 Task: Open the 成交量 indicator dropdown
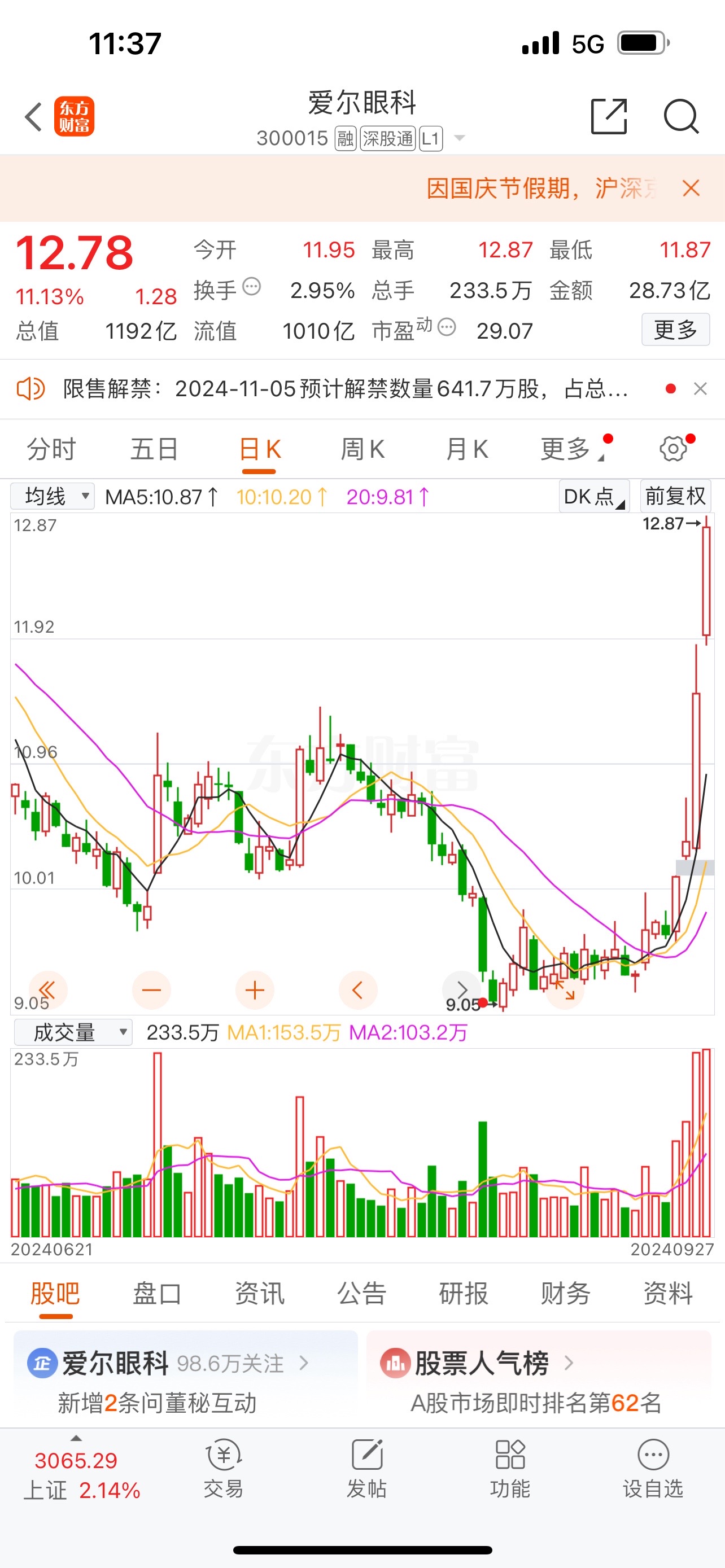73,1032
